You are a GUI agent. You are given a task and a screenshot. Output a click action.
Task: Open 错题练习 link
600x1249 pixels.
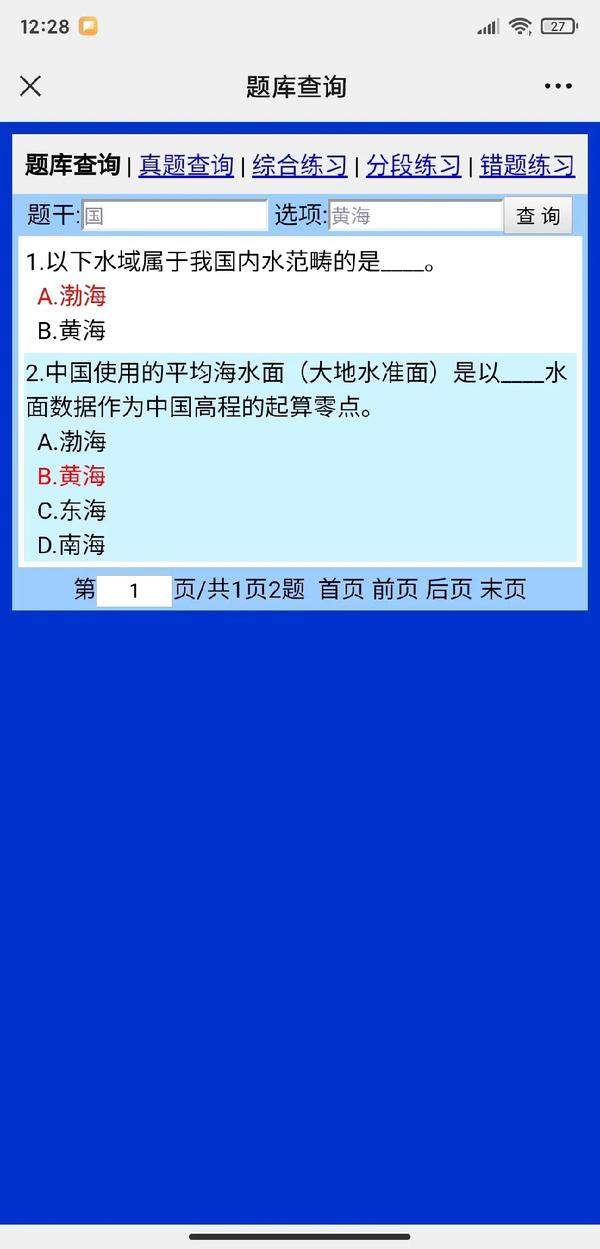tap(527, 165)
